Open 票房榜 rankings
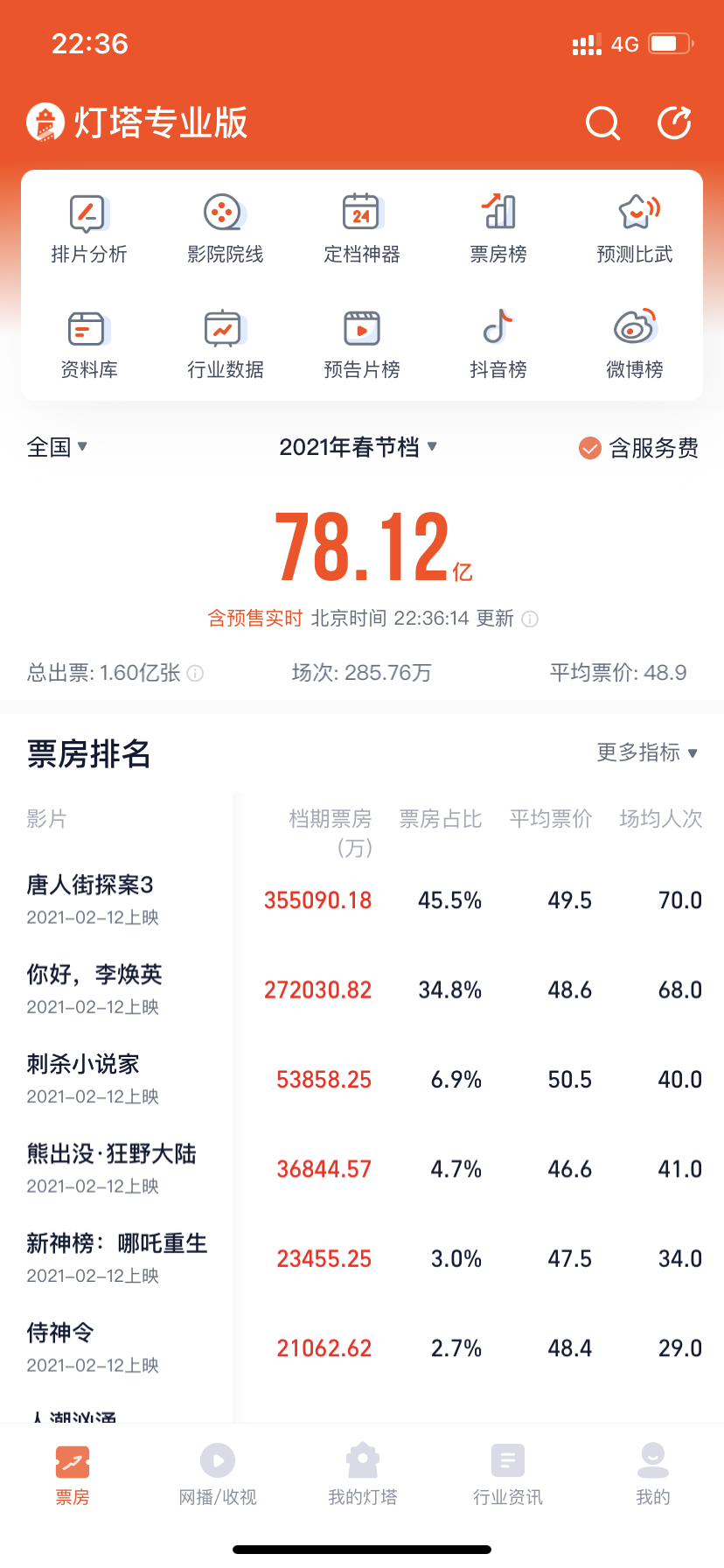724x1568 pixels. click(498, 228)
